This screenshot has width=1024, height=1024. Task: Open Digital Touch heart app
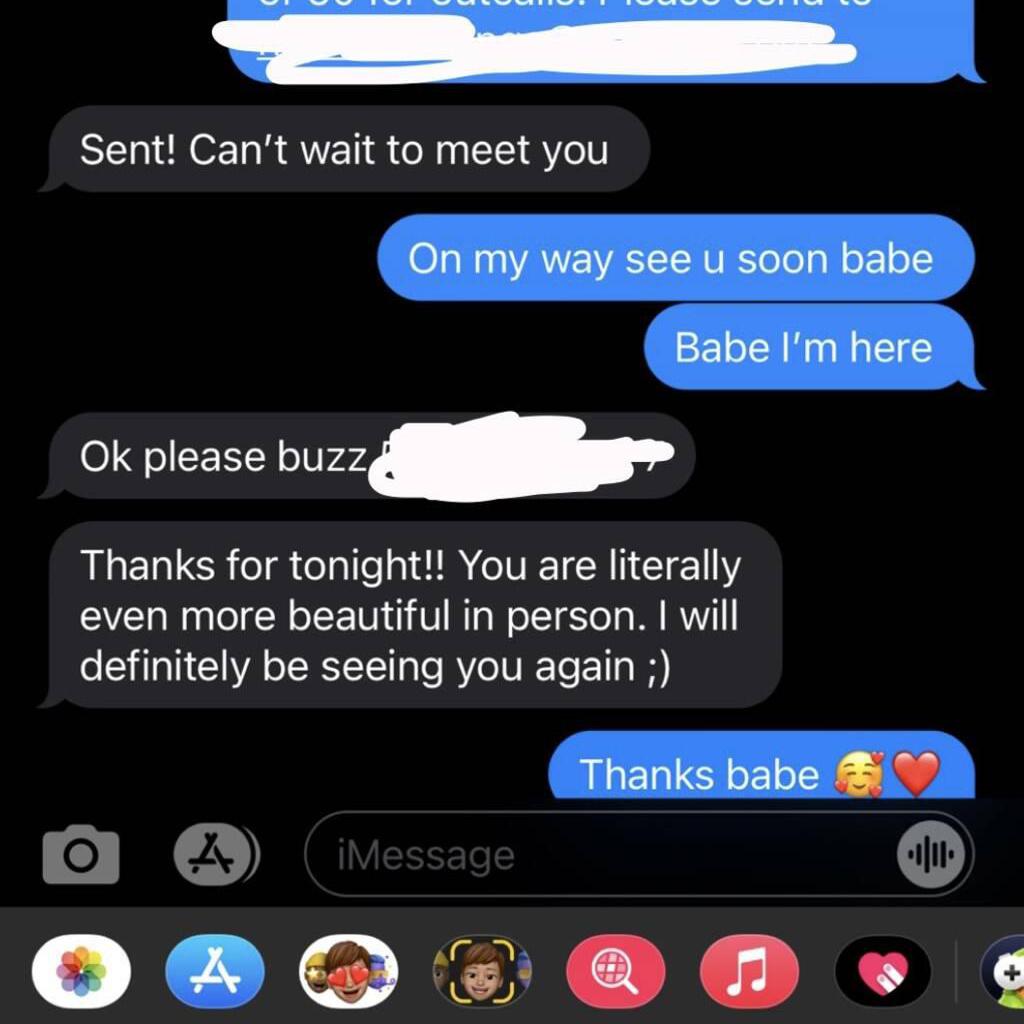[x=883, y=970]
